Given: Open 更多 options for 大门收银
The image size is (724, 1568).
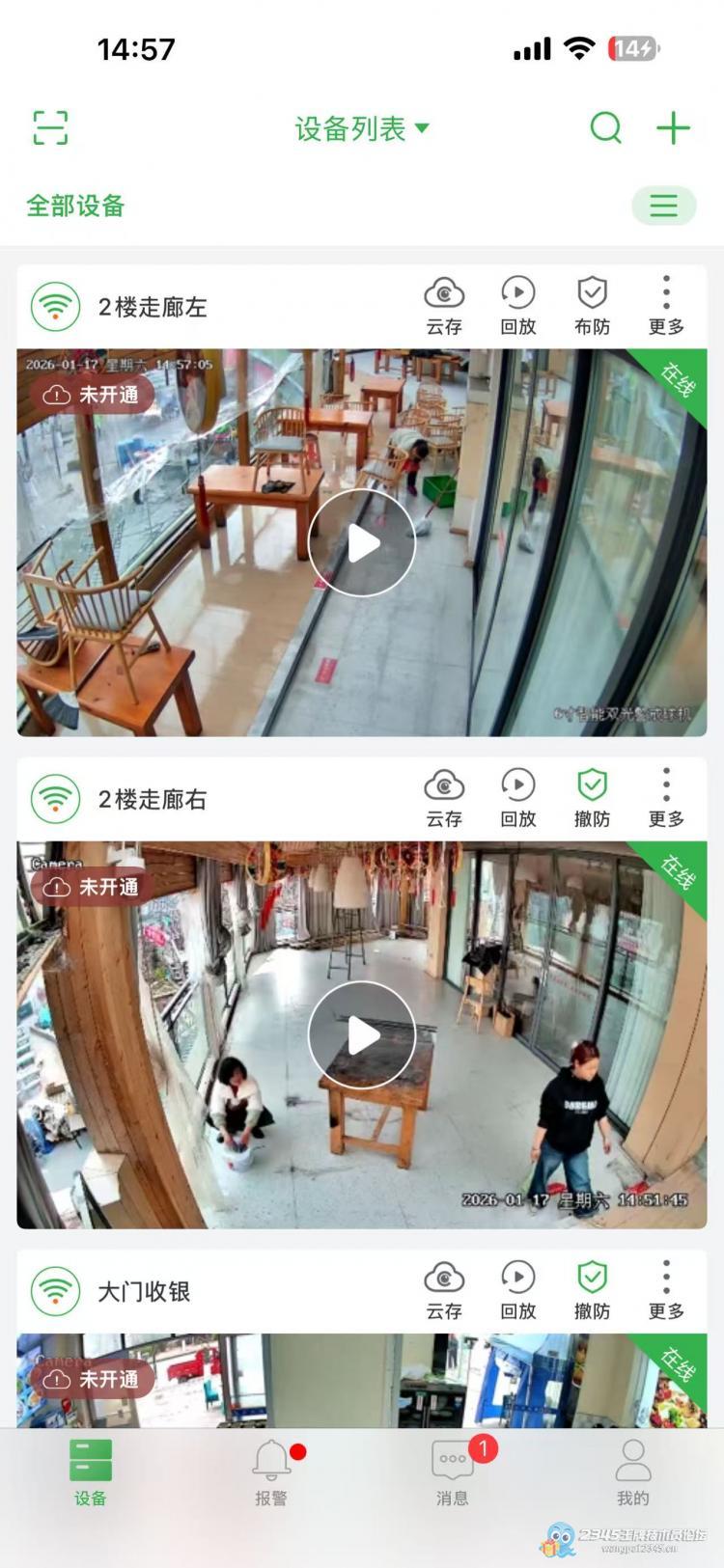Looking at the screenshot, I should click(x=666, y=1290).
